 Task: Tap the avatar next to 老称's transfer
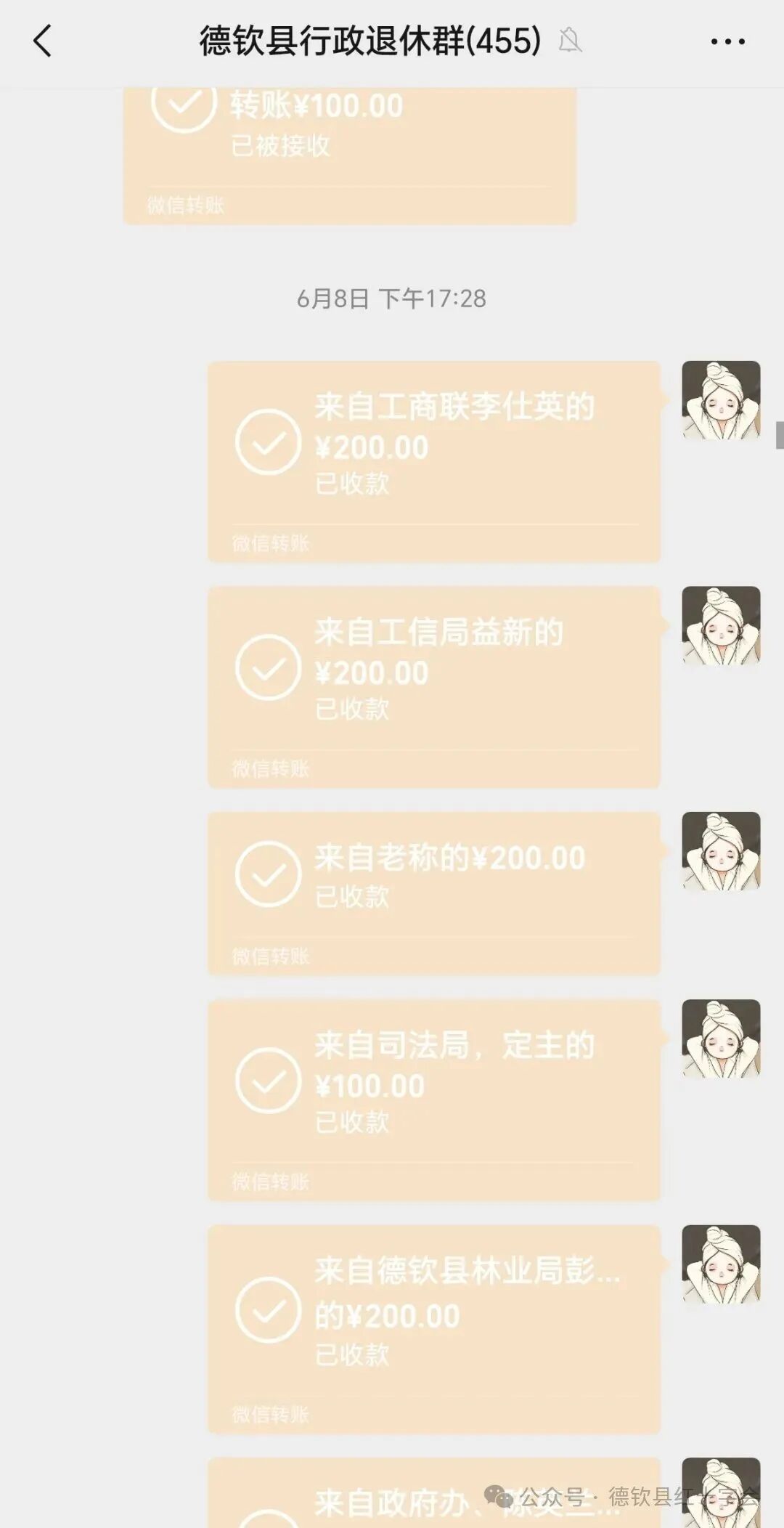[721, 851]
